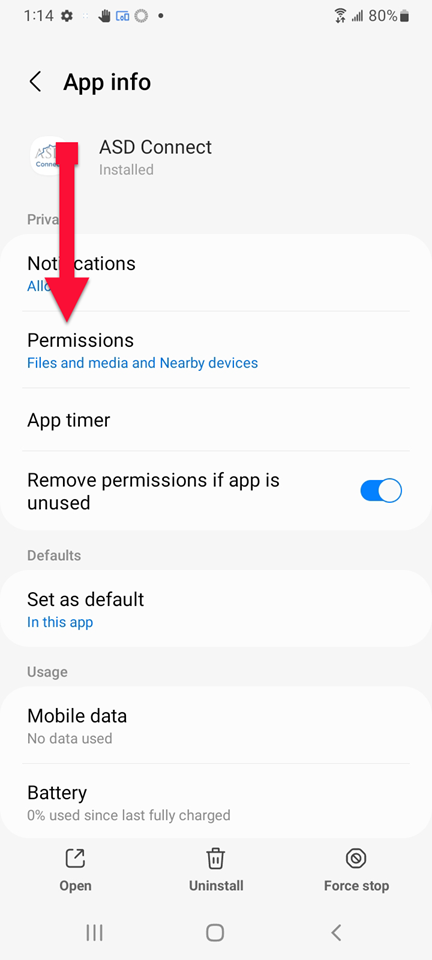The width and height of the screenshot is (432, 960).
Task: Force stop the app
Action: click(x=356, y=870)
